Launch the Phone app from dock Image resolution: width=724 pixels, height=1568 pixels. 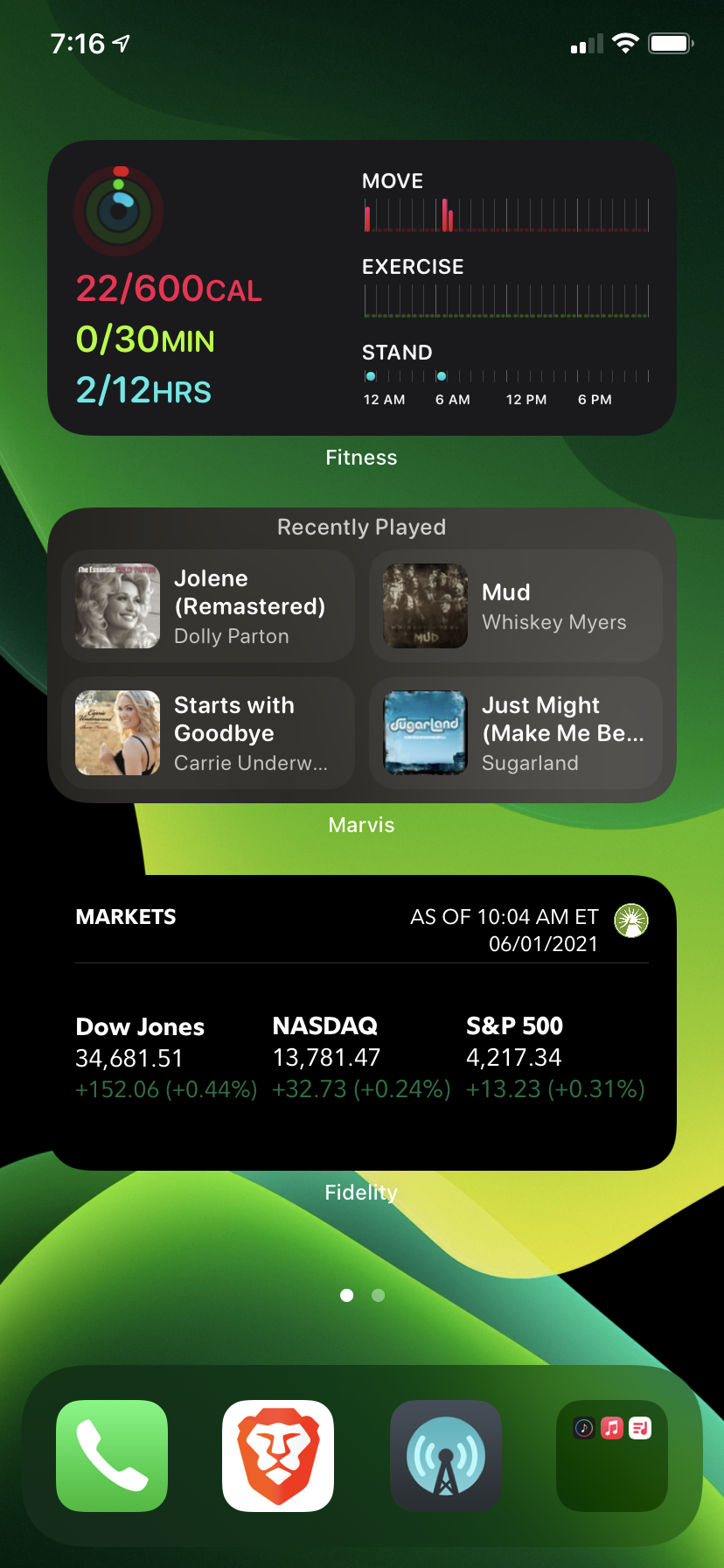(112, 1456)
